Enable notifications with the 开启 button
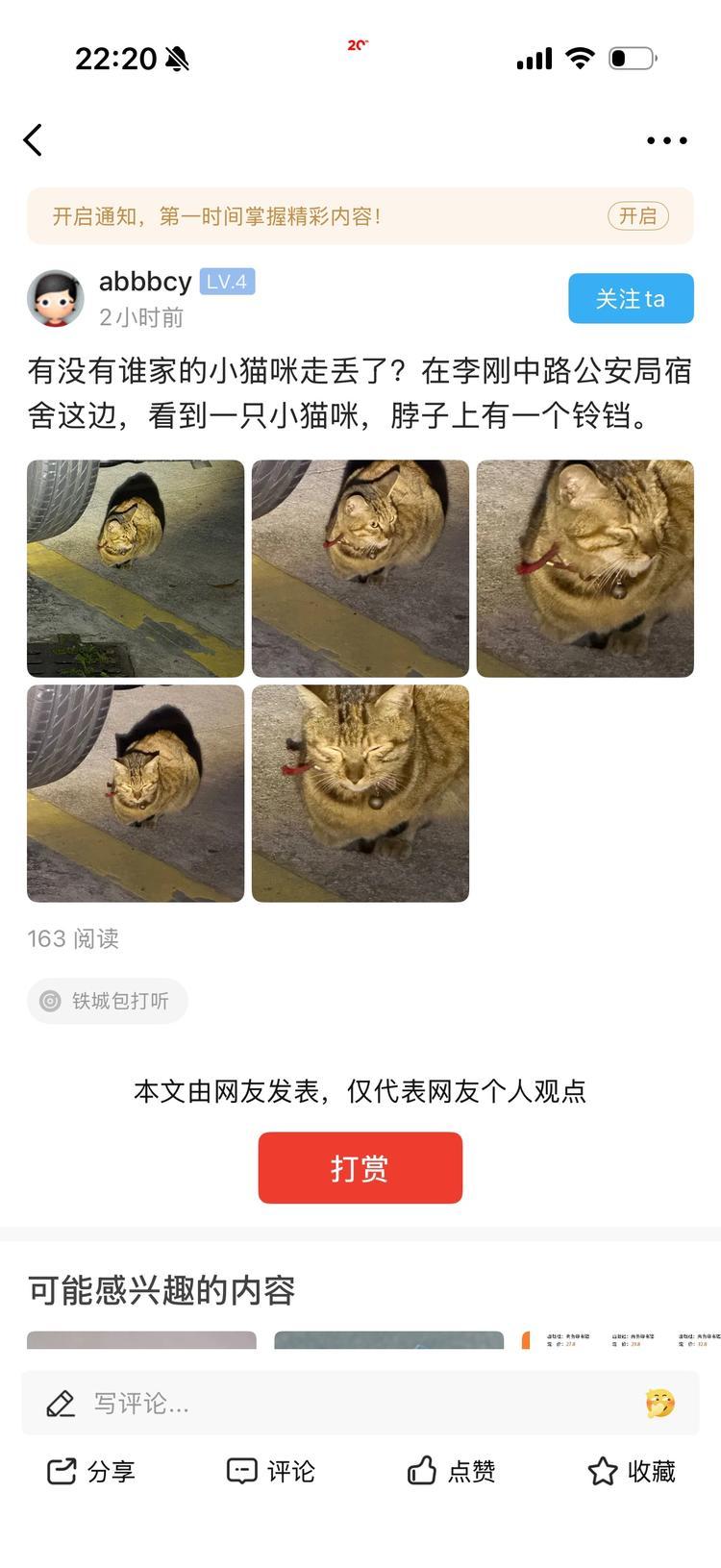Viewport: 721px width, 1568px height. [x=637, y=216]
